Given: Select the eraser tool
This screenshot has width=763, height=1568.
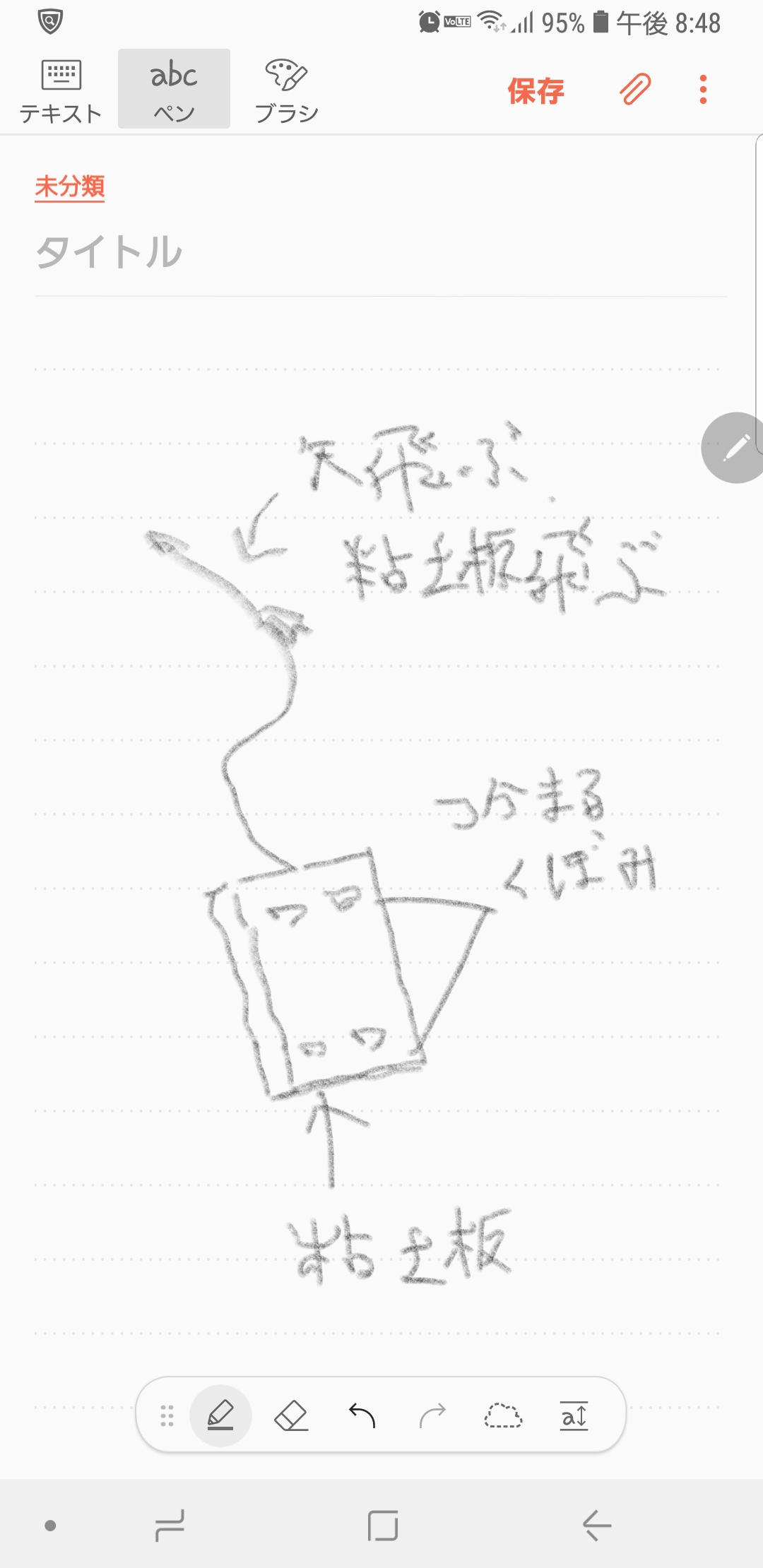Looking at the screenshot, I should point(291,1415).
